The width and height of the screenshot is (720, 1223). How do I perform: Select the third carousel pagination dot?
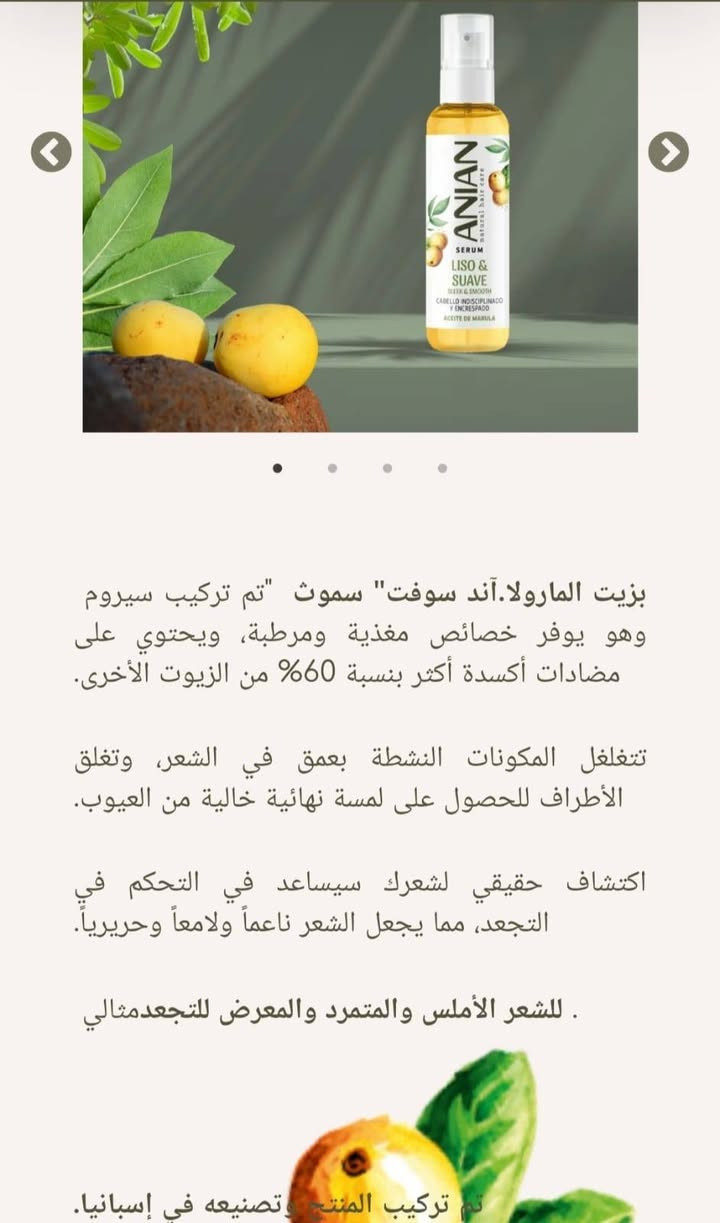(x=385, y=466)
